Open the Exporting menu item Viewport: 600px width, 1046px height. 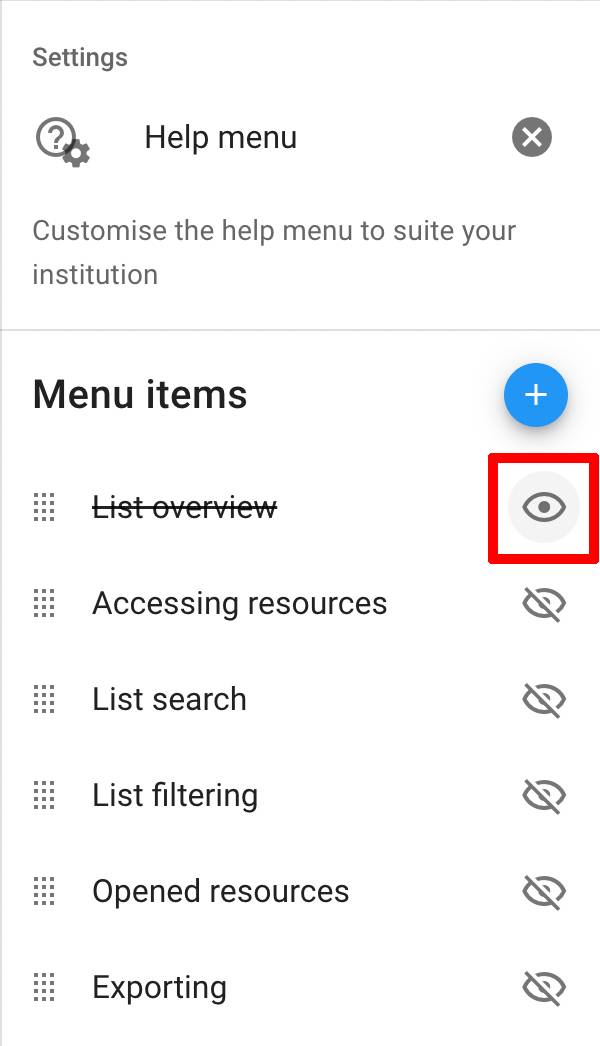tap(159, 988)
